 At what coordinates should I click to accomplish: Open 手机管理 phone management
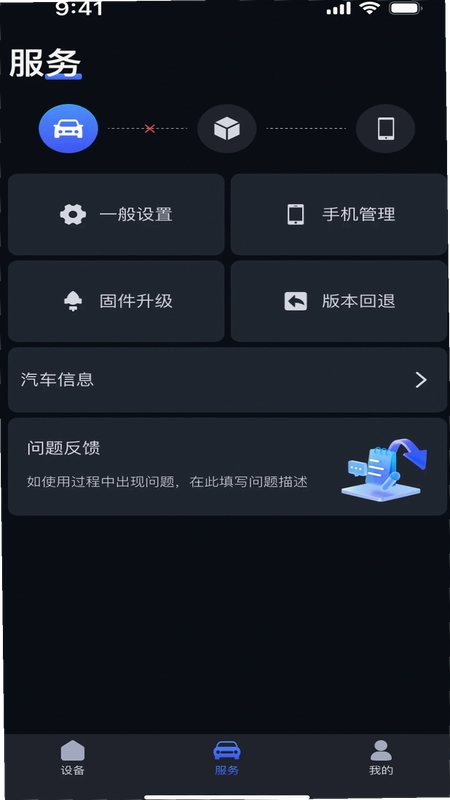coord(339,214)
